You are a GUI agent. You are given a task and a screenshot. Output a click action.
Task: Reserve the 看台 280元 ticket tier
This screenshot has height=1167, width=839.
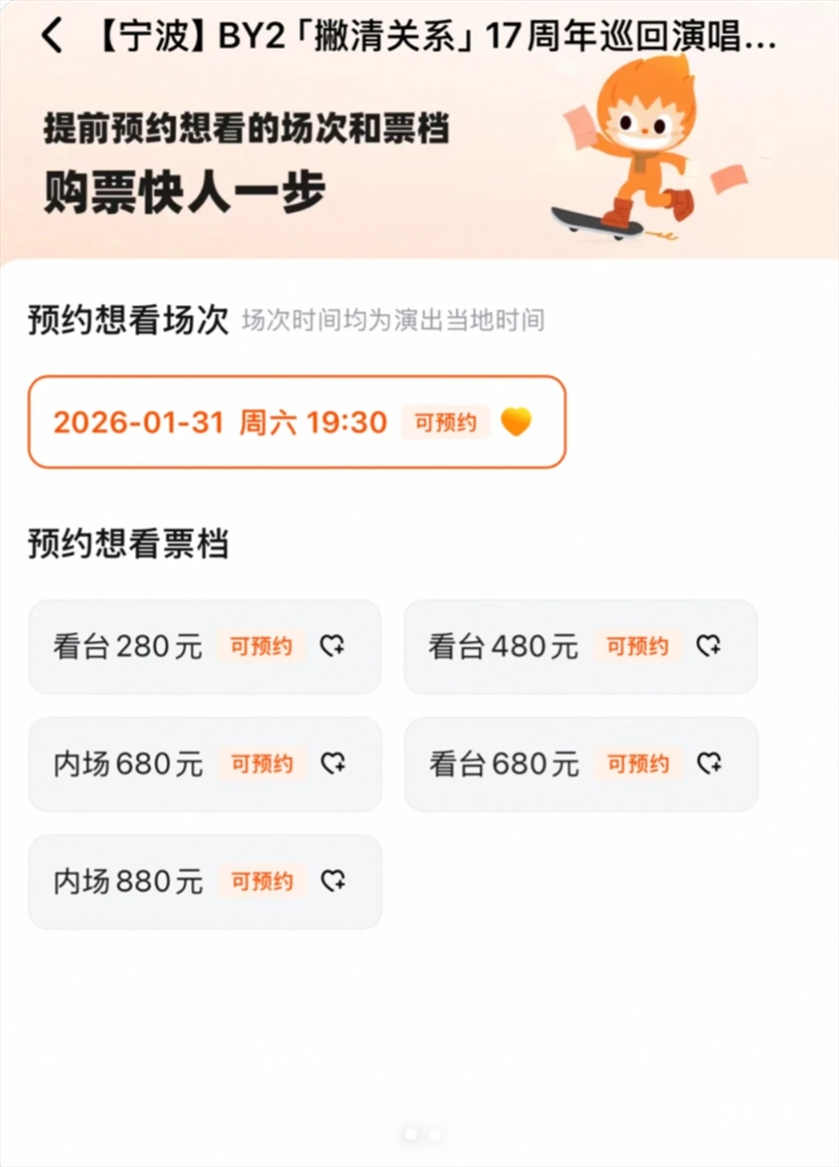204,647
